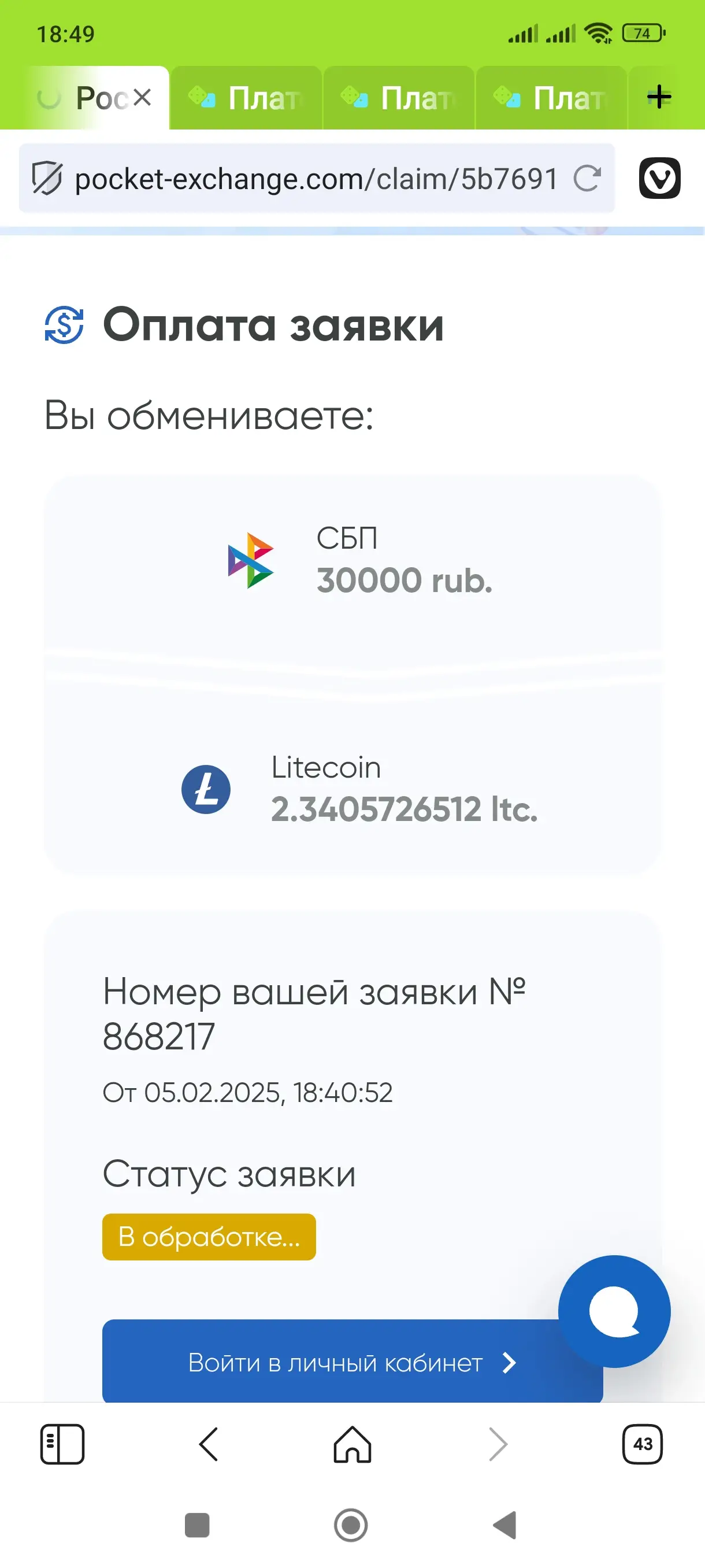705x1568 pixels.
Task: Open the live chat support bubble
Action: pyautogui.click(x=614, y=1311)
